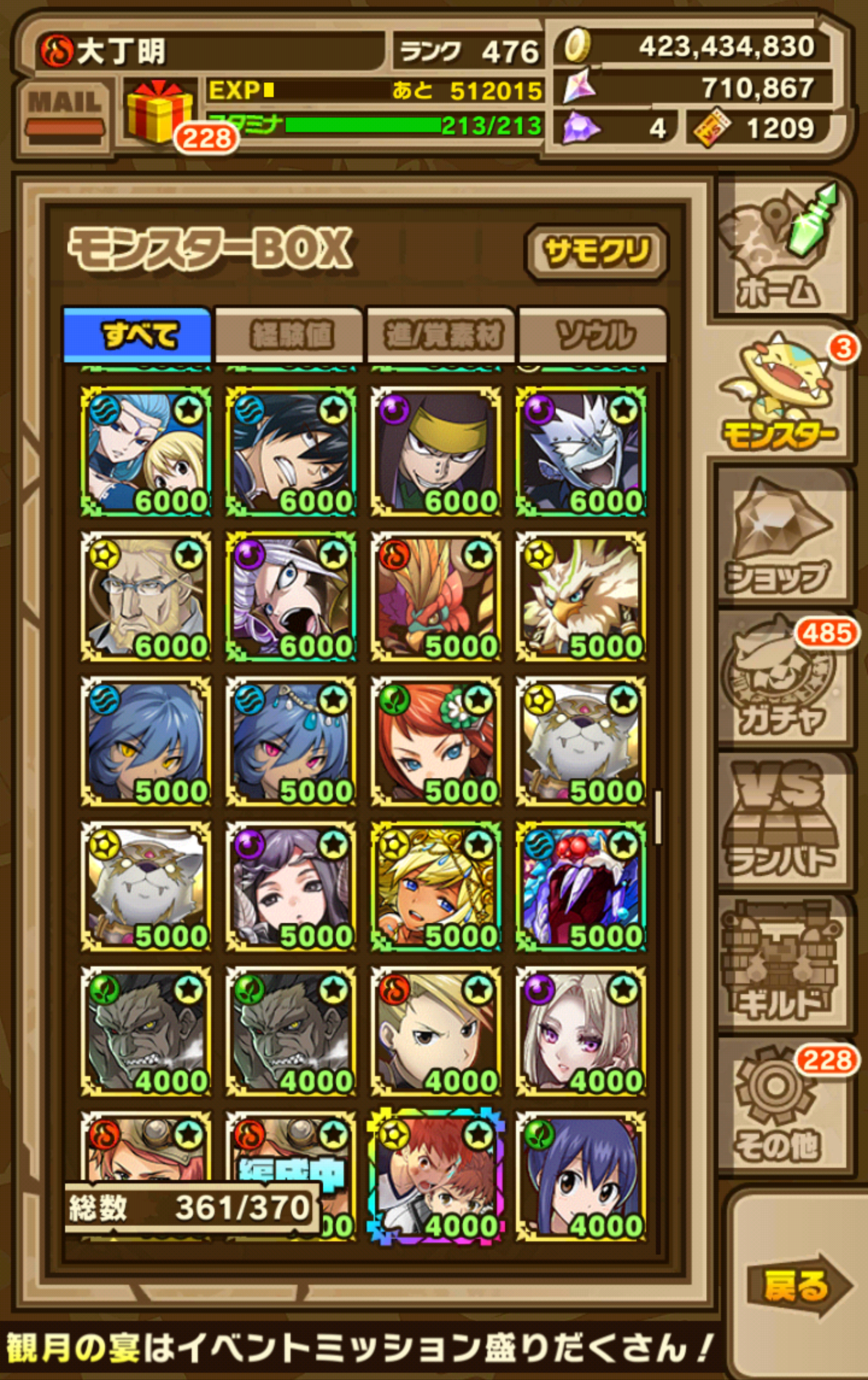The height and width of the screenshot is (1380, 868).
Task: Select the red-eyed spider monster with 5000
Action: point(580,886)
